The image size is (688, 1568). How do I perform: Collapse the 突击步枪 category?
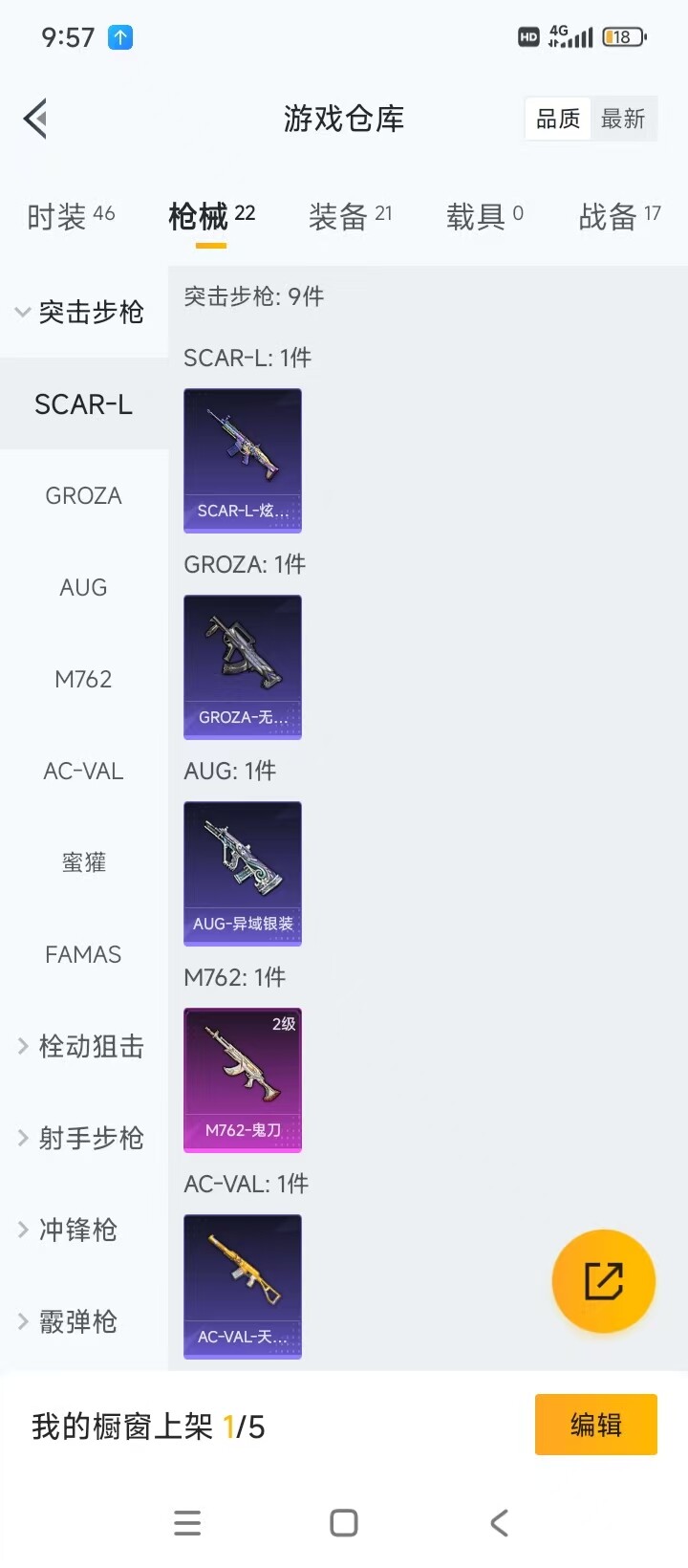[83, 312]
